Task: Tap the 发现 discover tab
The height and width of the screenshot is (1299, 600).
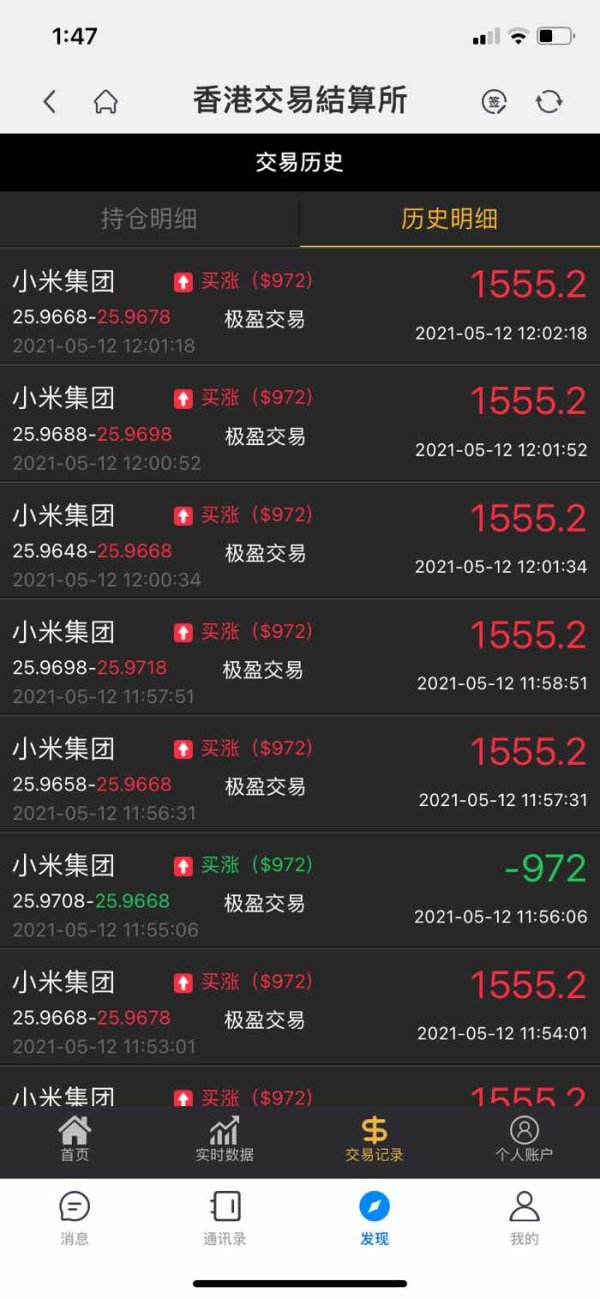Action: click(x=374, y=1218)
